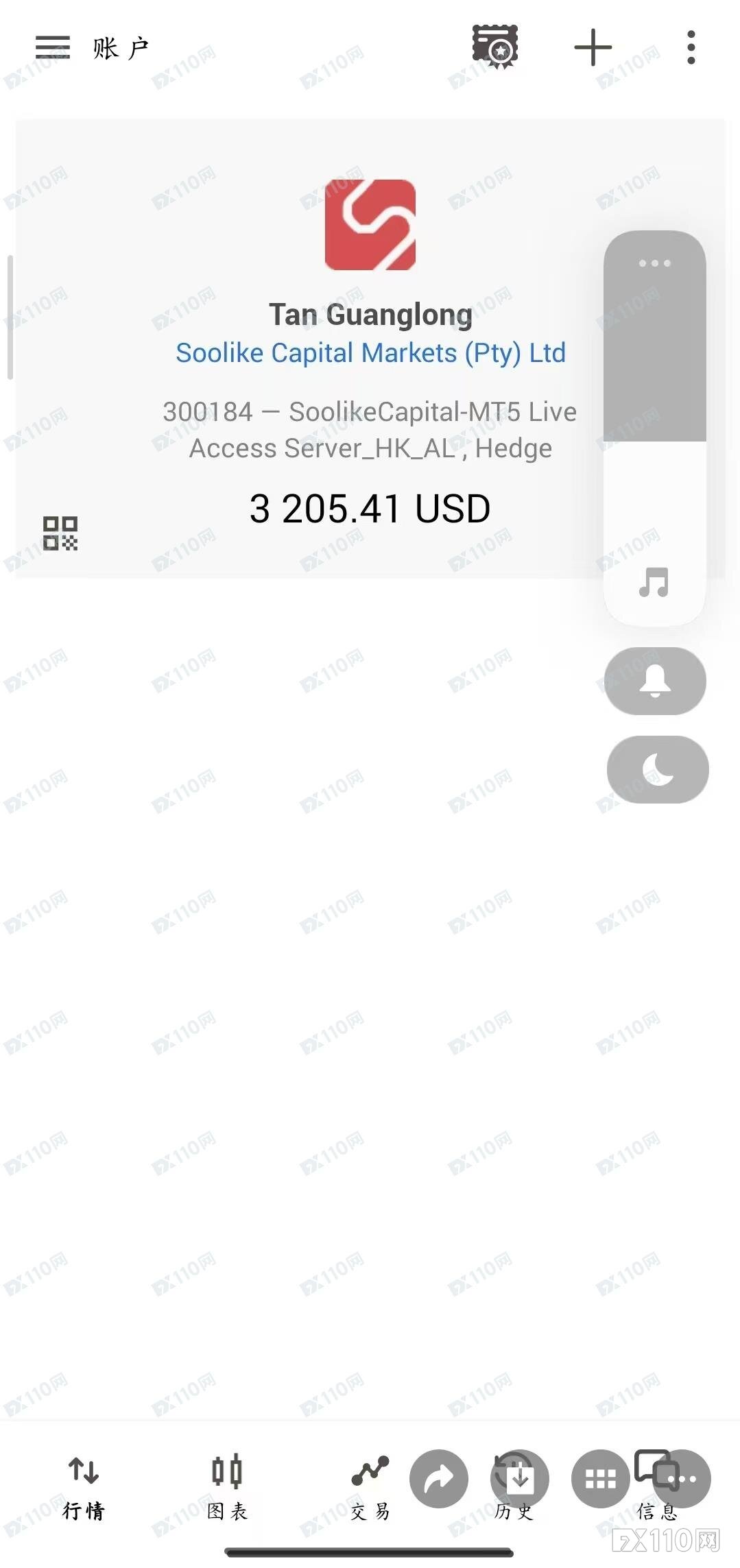Add a new account with plus icon
The image size is (740, 1568).
(x=593, y=48)
